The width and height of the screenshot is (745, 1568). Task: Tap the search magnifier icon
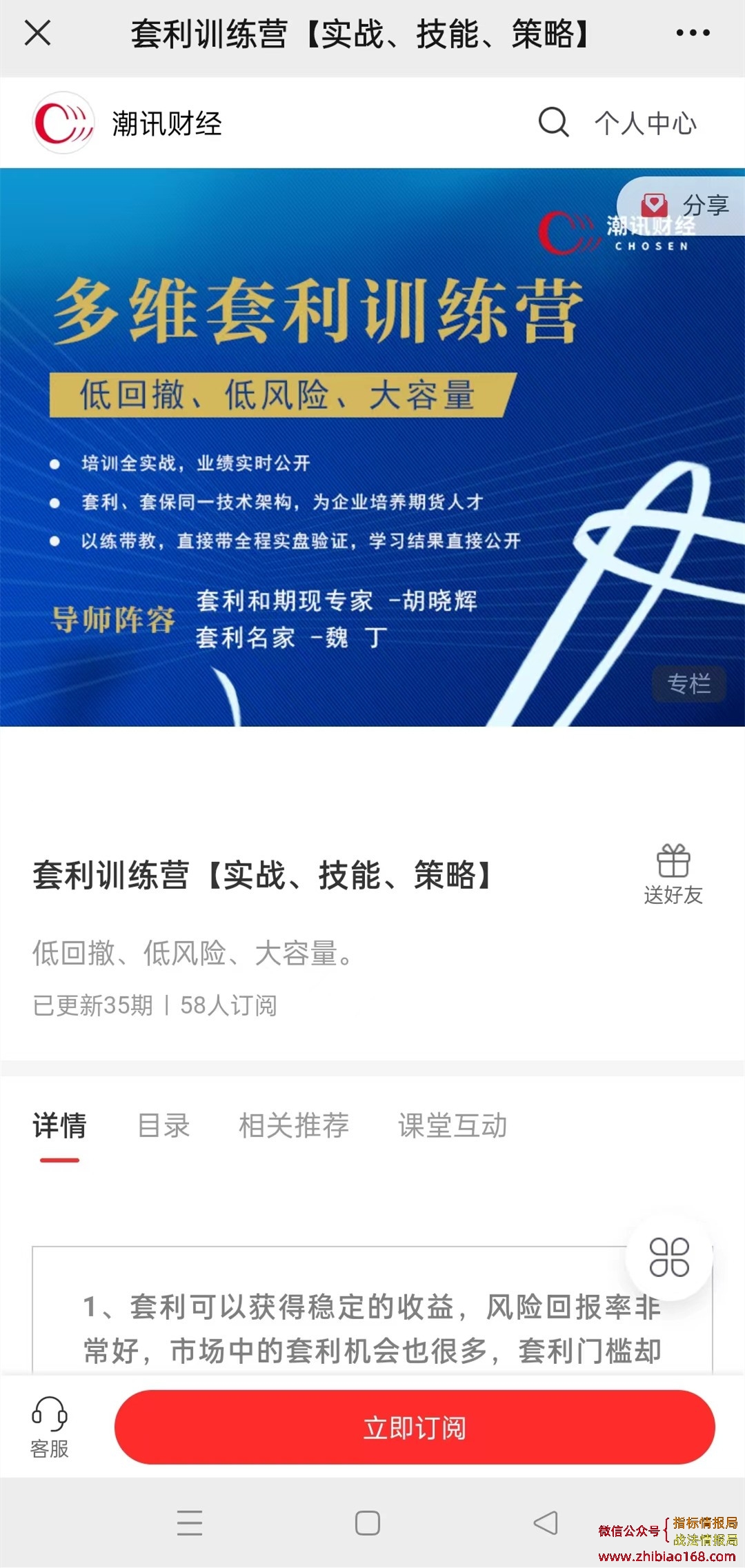pyautogui.click(x=553, y=123)
